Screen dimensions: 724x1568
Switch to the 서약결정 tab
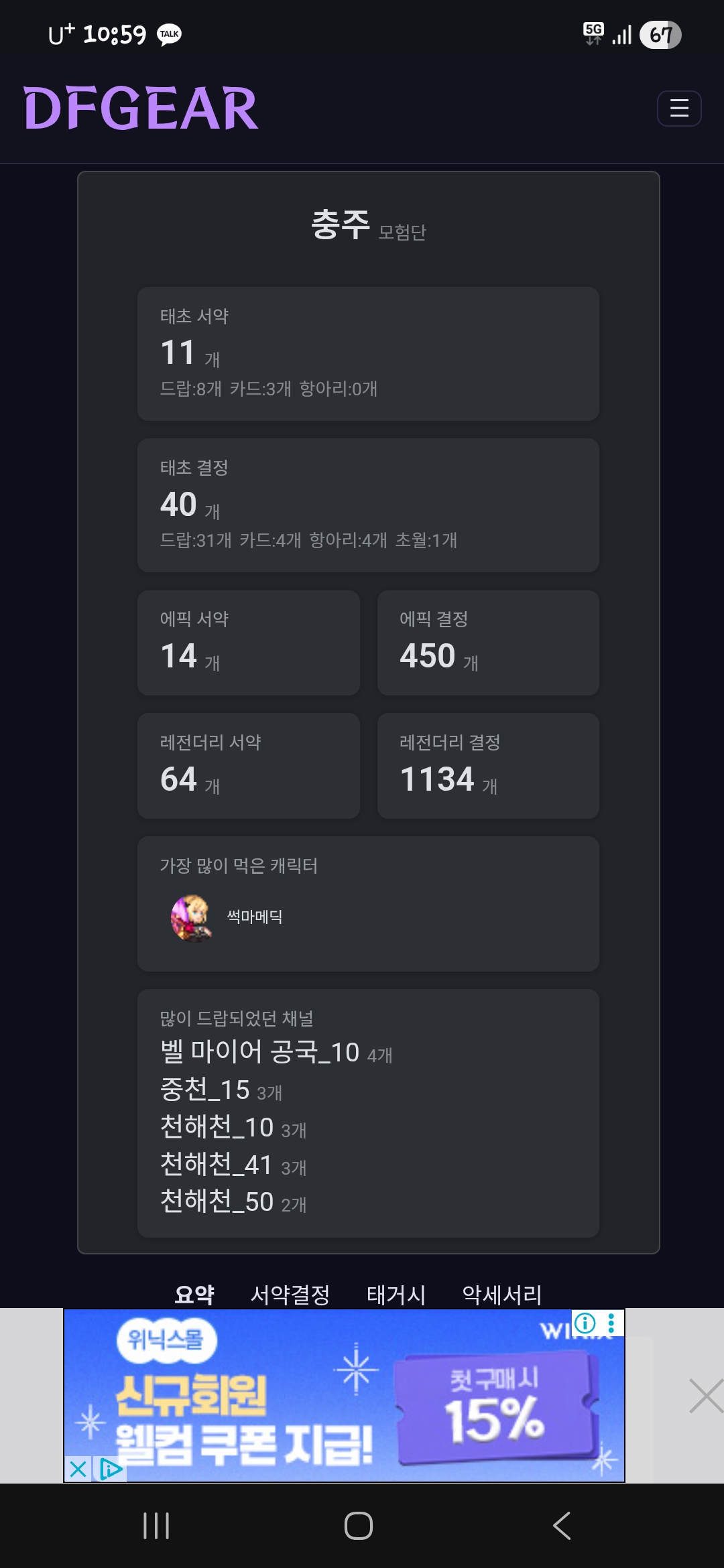click(x=290, y=1294)
